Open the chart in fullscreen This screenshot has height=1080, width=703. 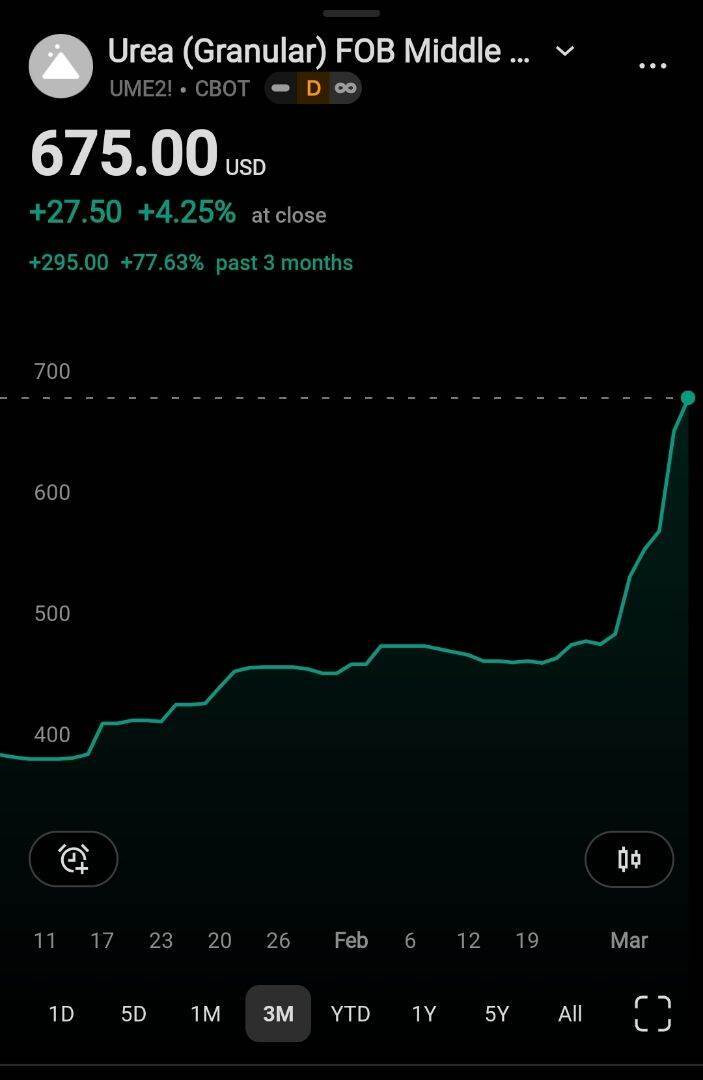(x=653, y=1013)
